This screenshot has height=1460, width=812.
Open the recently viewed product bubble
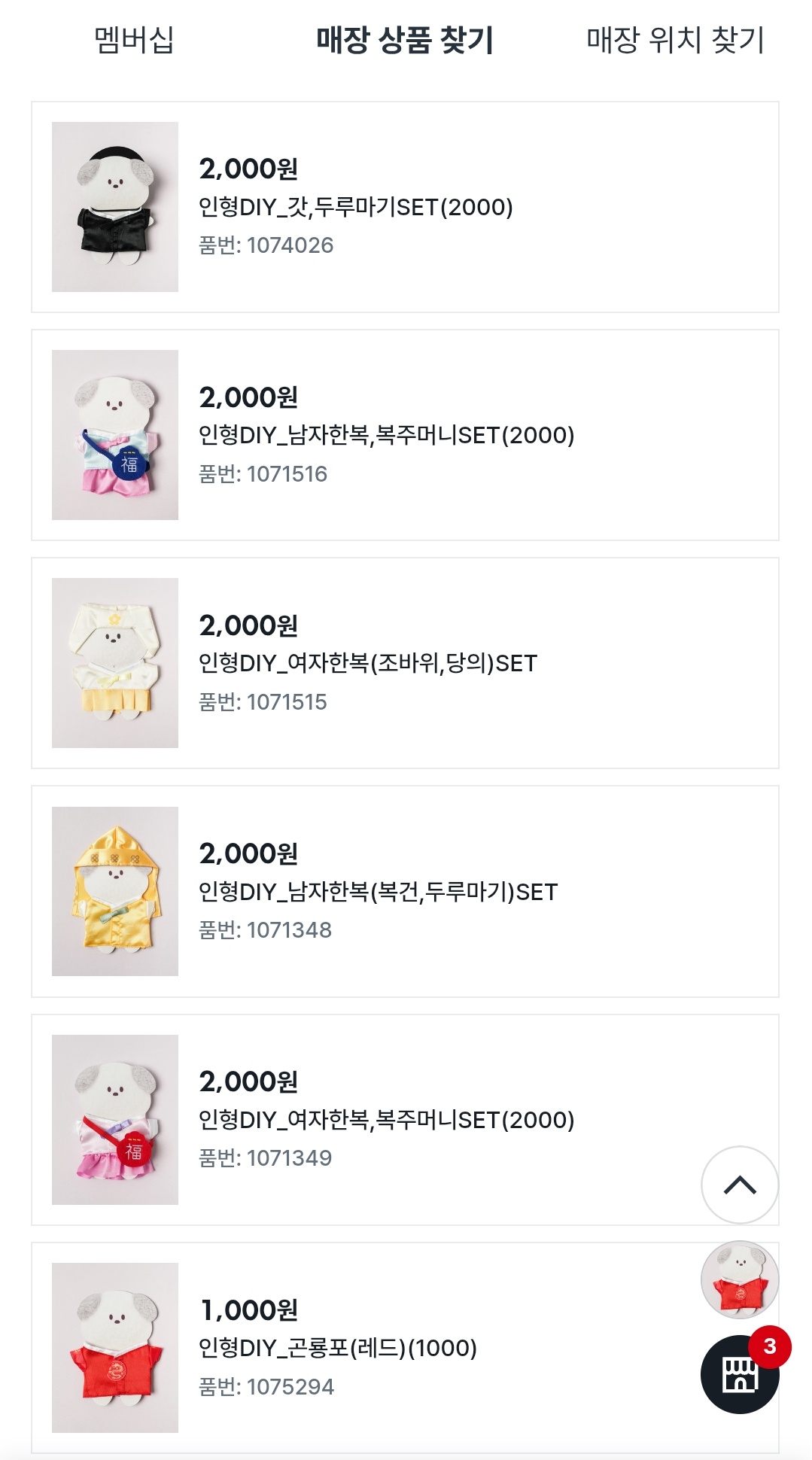pyautogui.click(x=740, y=1279)
